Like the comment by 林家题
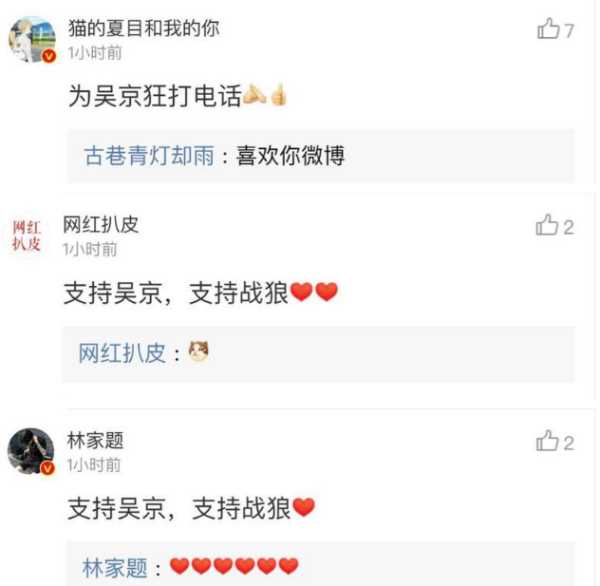Image resolution: width=600 pixels, height=586 pixels. tap(547, 441)
